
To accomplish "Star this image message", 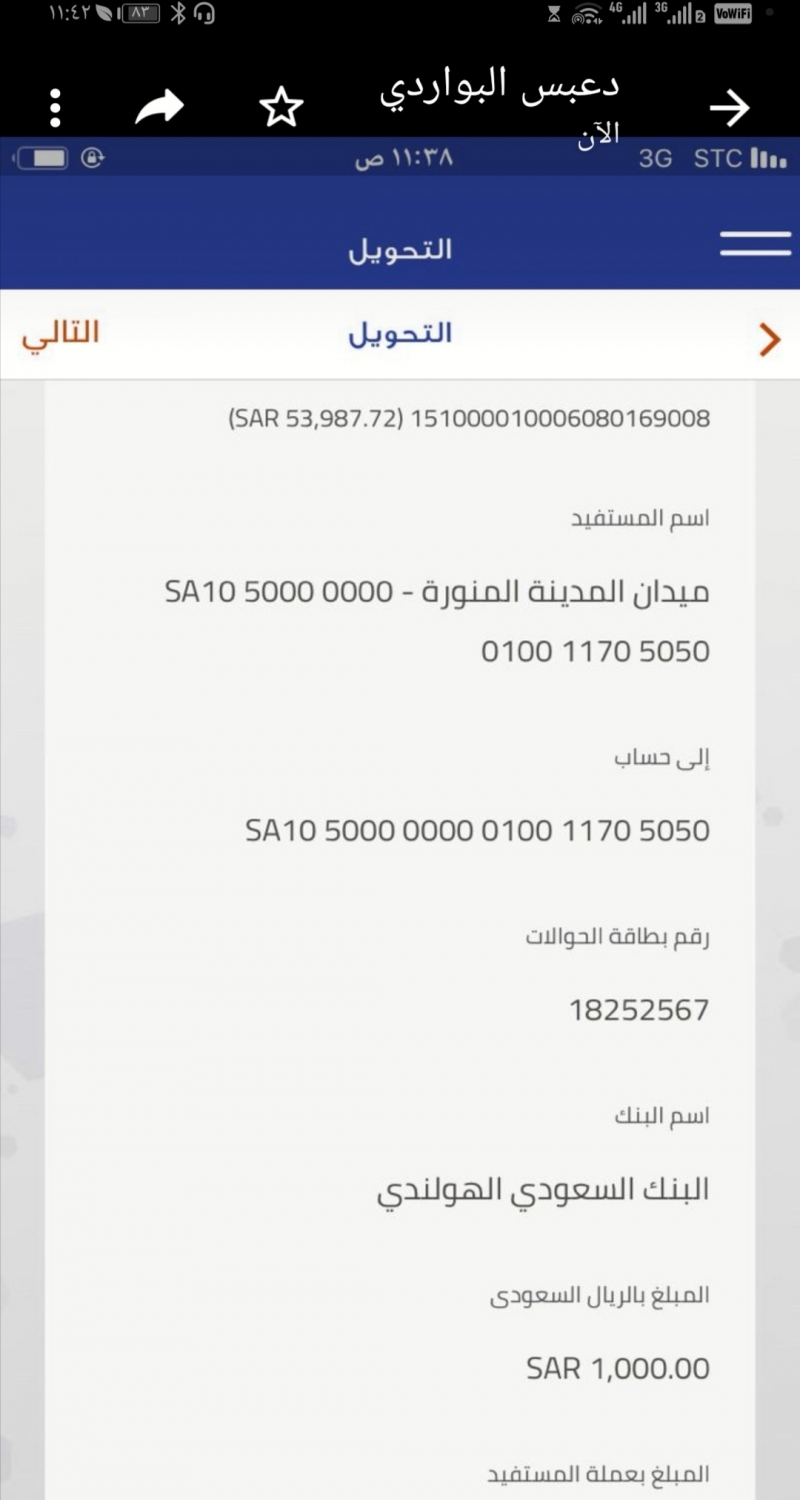I will pos(281,108).
